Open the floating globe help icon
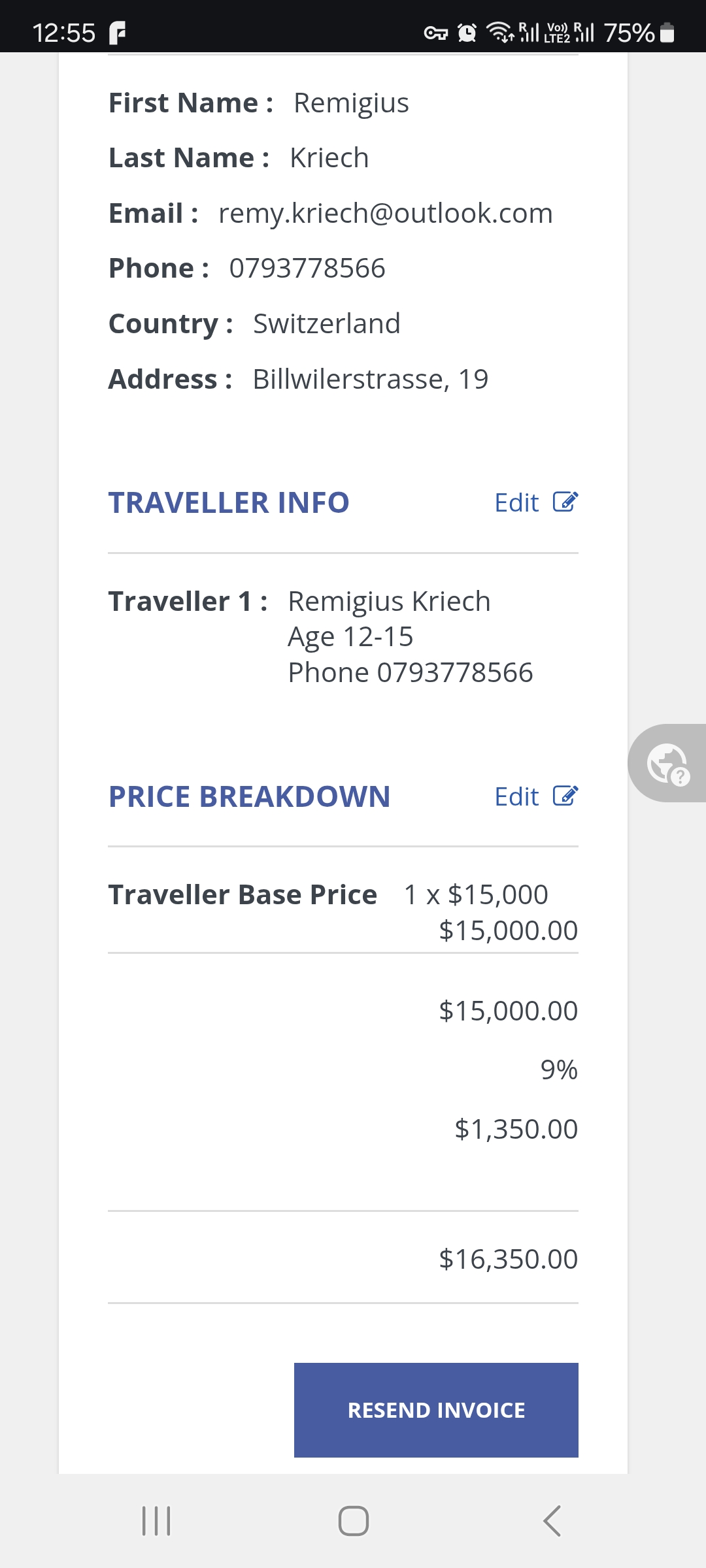 pyautogui.click(x=667, y=763)
